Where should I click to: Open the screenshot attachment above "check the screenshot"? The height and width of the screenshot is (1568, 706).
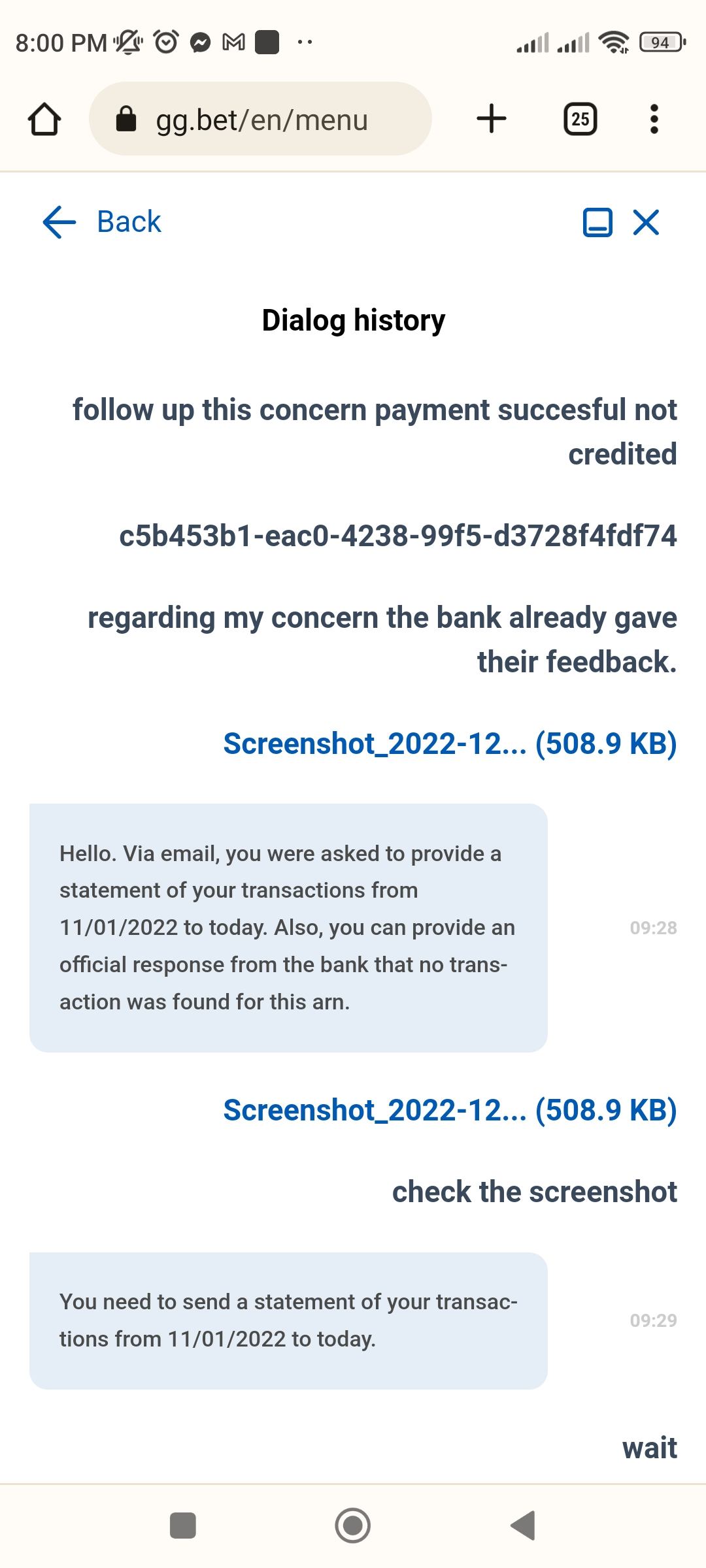[x=450, y=1110]
